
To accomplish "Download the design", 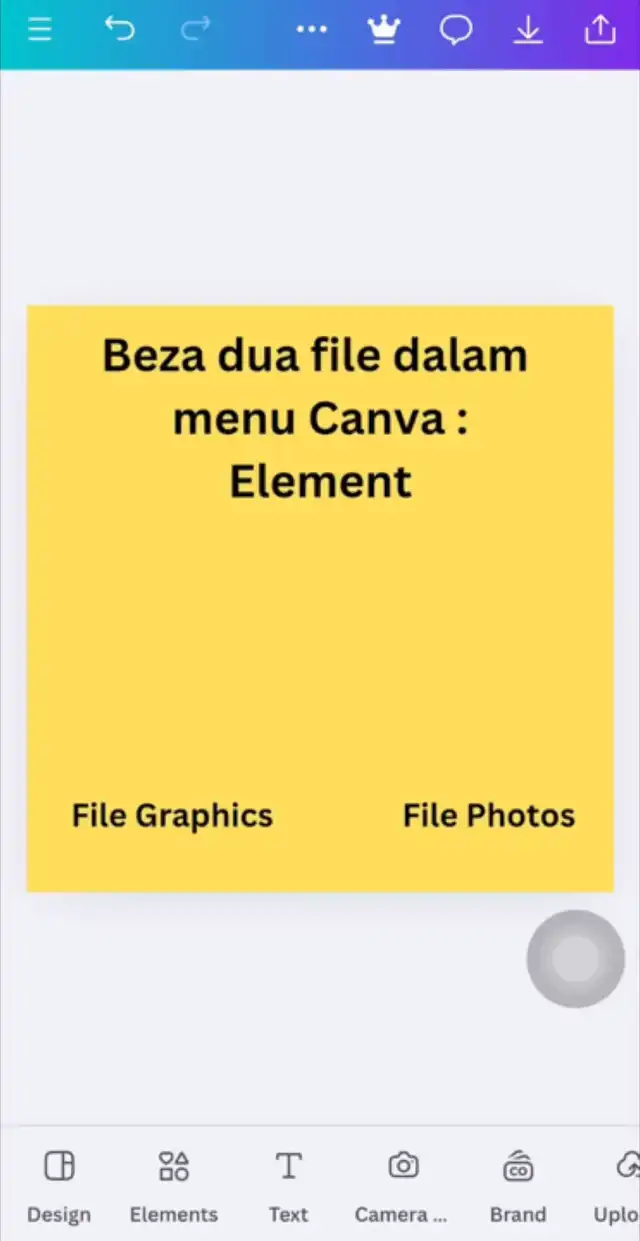I will tap(527, 30).
